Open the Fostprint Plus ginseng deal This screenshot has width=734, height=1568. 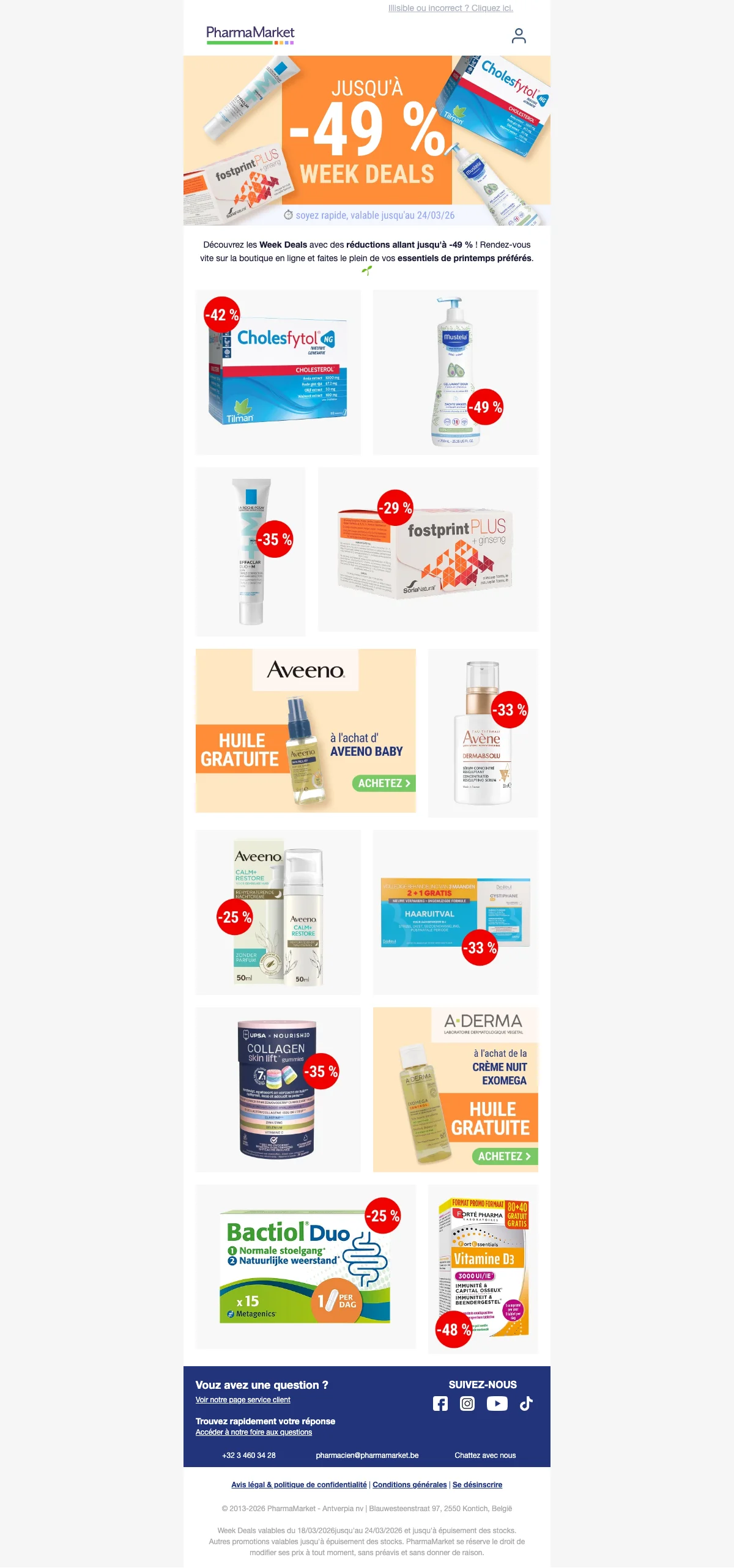point(428,549)
